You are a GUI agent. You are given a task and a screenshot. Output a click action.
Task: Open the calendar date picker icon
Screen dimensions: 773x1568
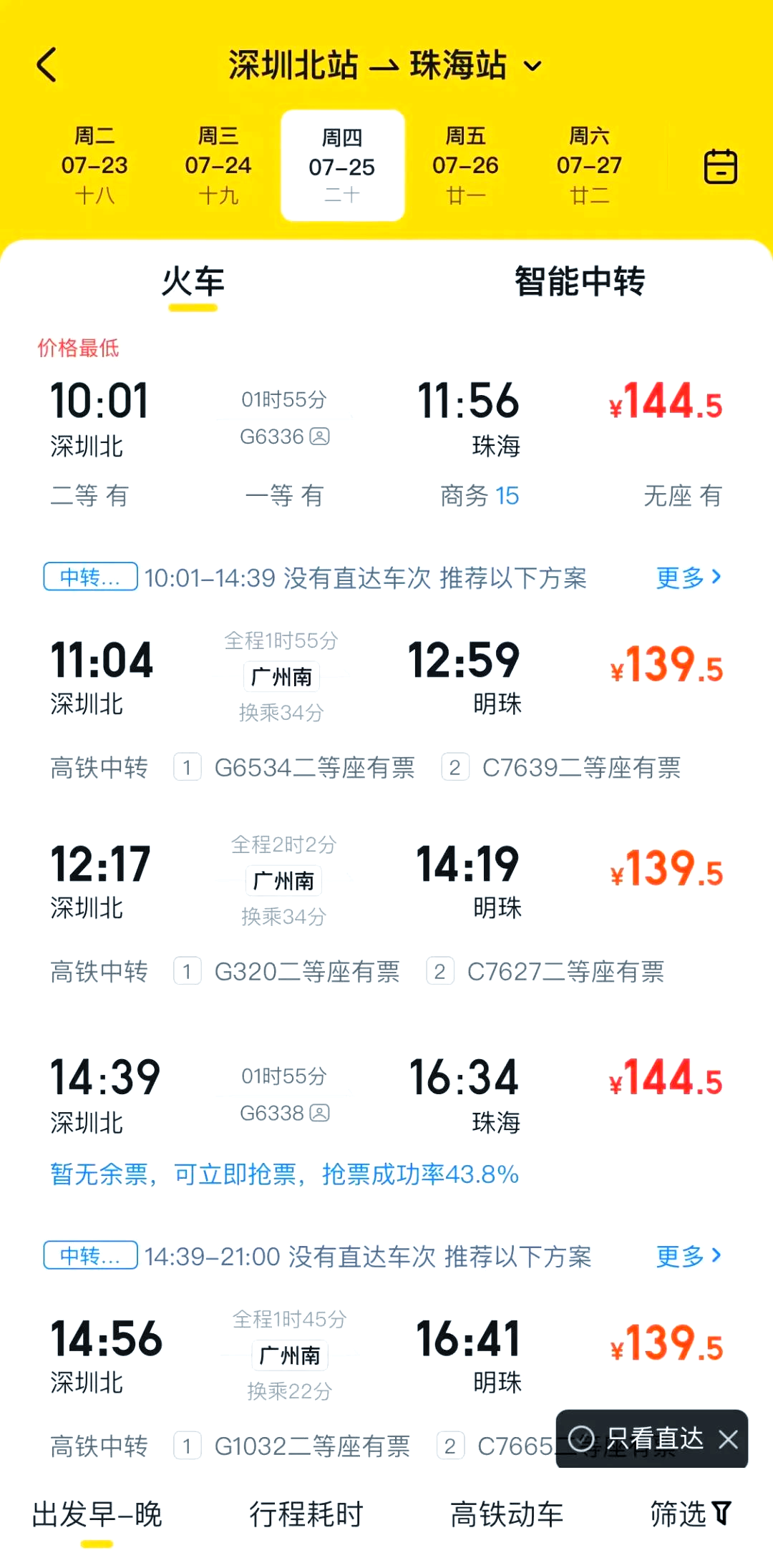(721, 166)
